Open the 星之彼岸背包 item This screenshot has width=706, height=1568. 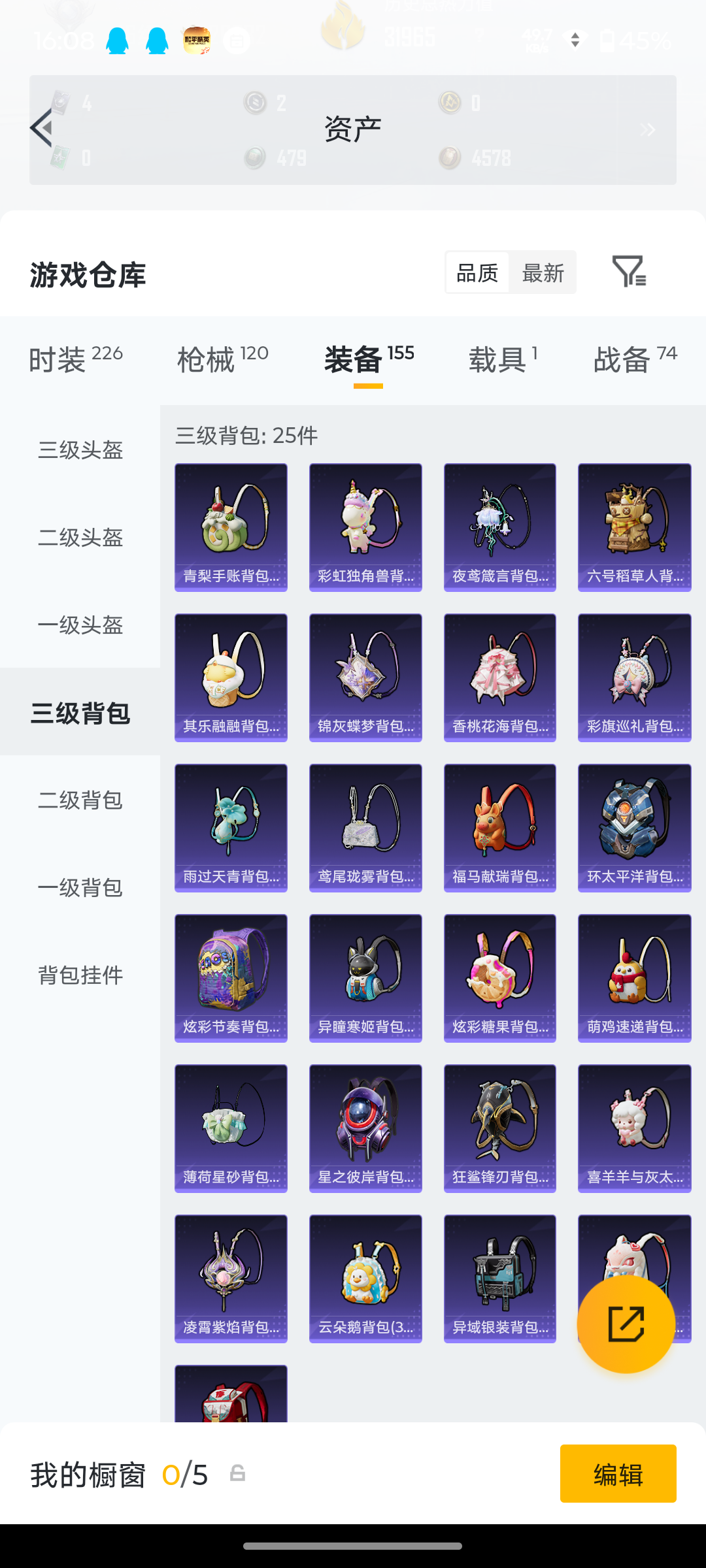(365, 1129)
